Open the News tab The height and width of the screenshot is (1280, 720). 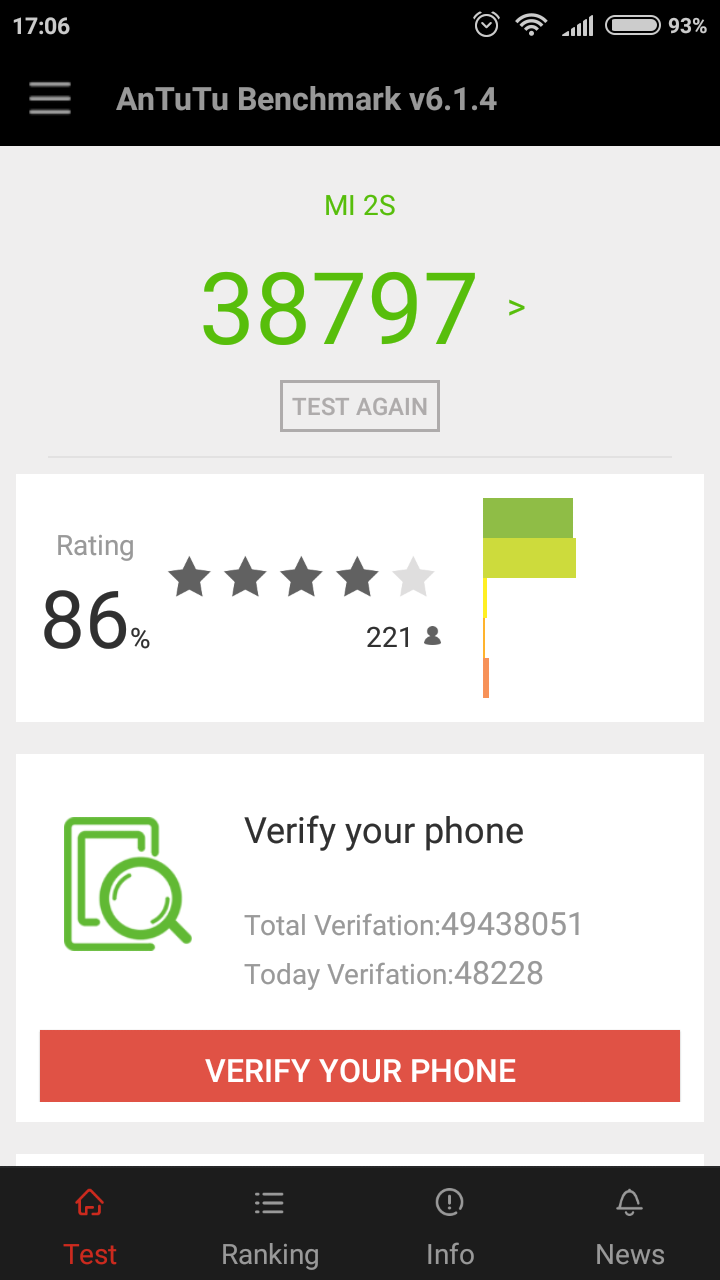(630, 1225)
